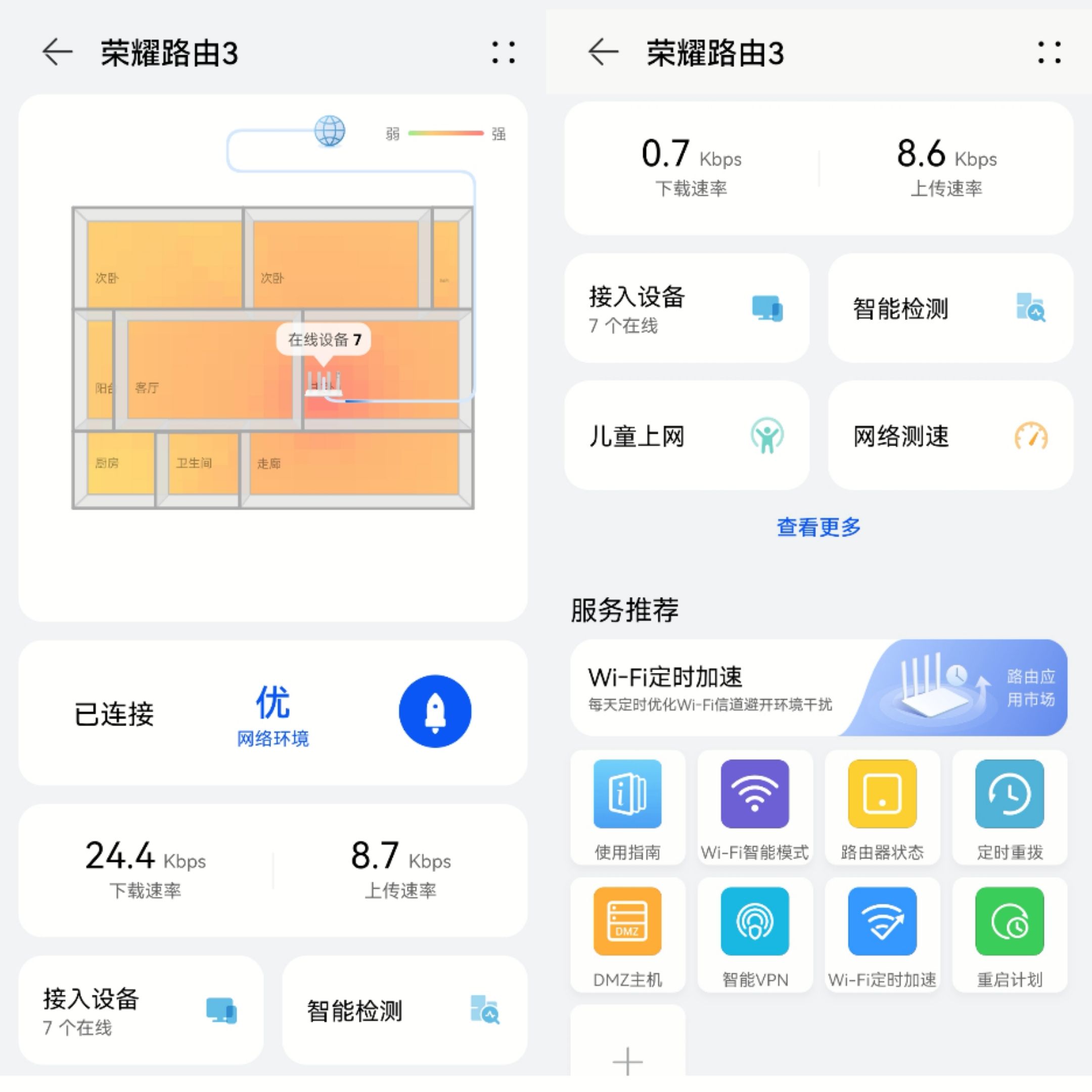Open the Wi-Fi定时加速 banner under 服务推荐

pos(818,688)
